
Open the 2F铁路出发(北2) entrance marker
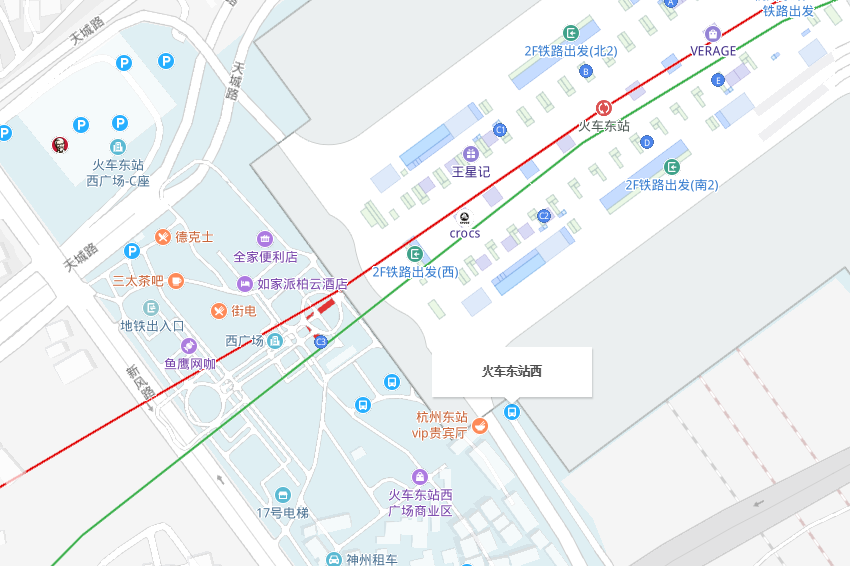tap(571, 33)
